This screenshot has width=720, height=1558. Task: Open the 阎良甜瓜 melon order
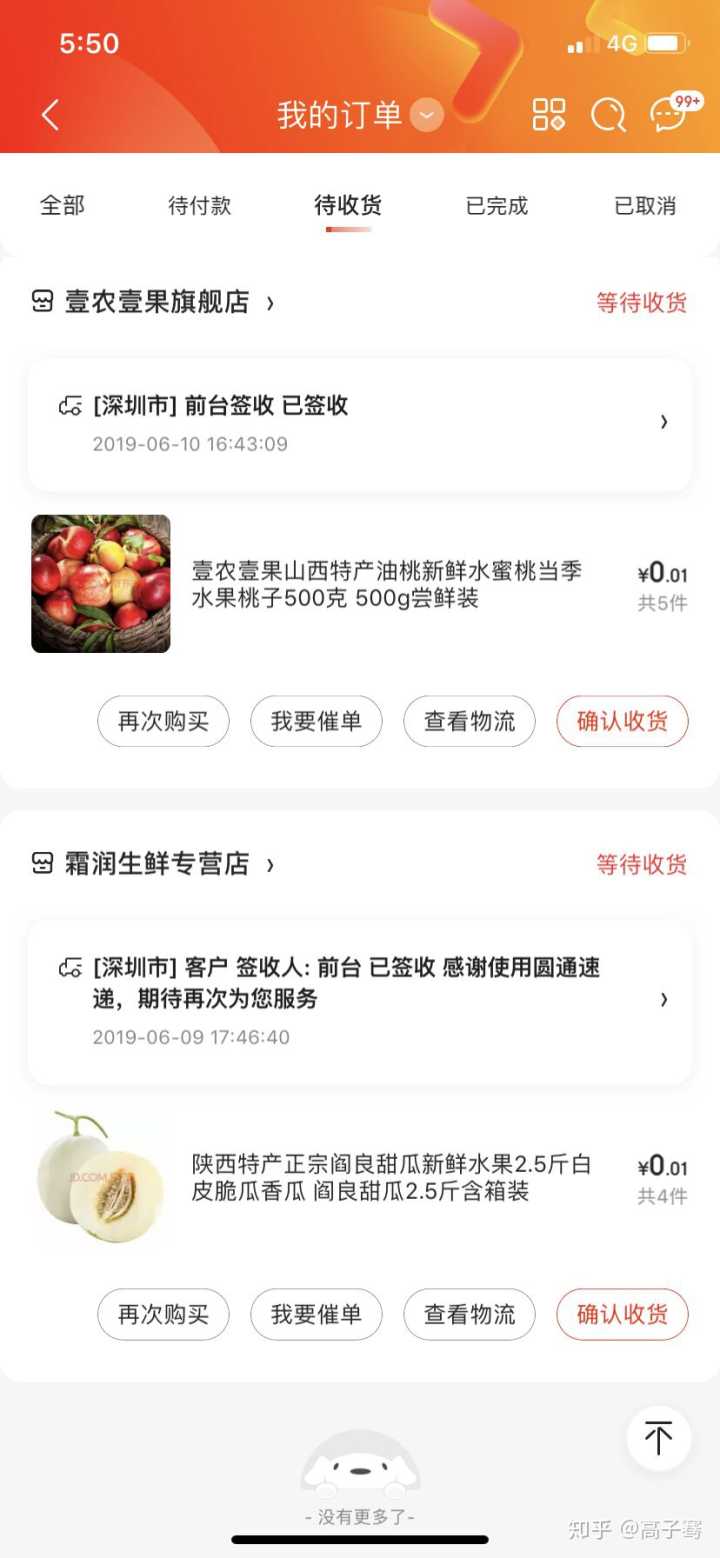(392, 1178)
